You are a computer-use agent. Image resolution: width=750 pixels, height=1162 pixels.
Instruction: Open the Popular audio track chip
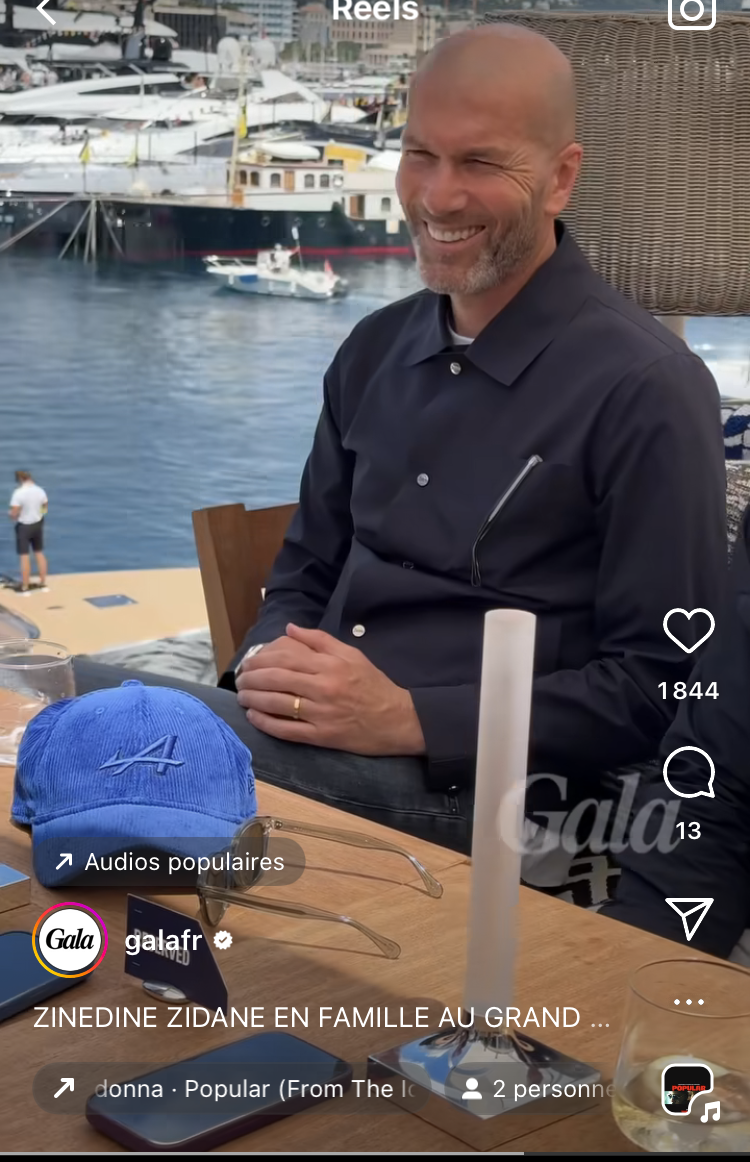(x=237, y=1089)
